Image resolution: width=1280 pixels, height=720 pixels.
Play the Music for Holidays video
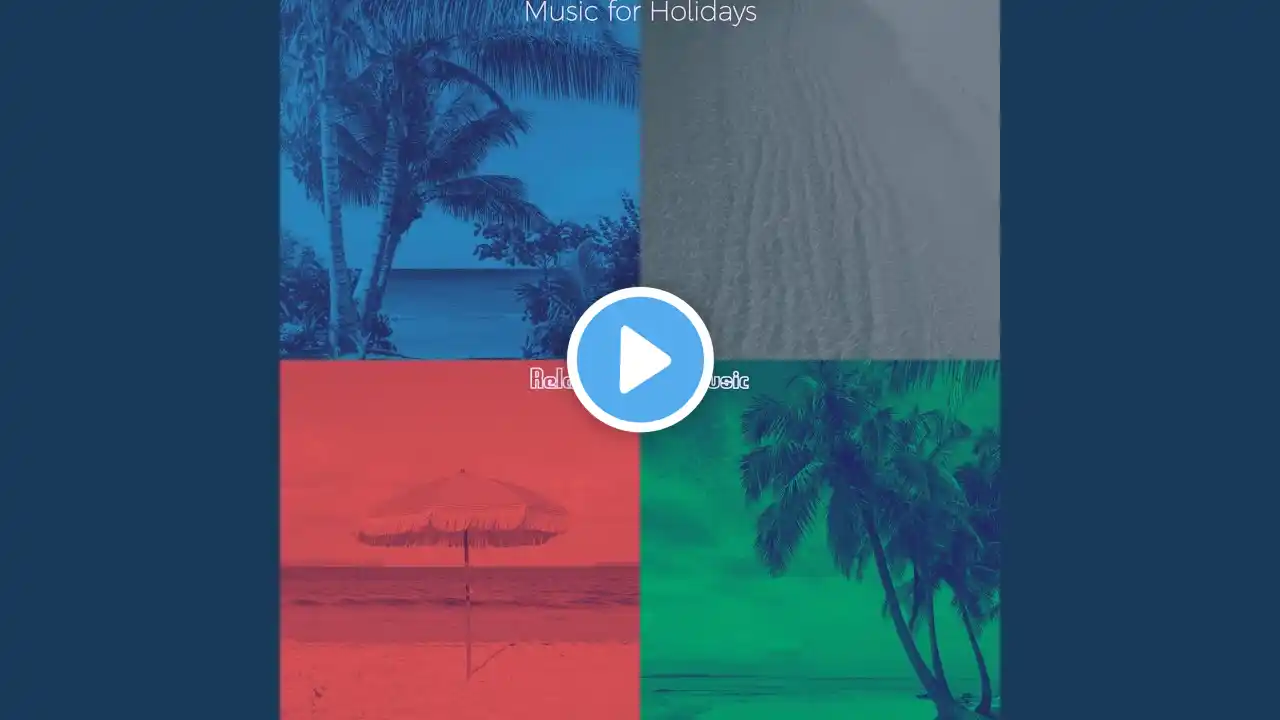pyautogui.click(x=640, y=360)
